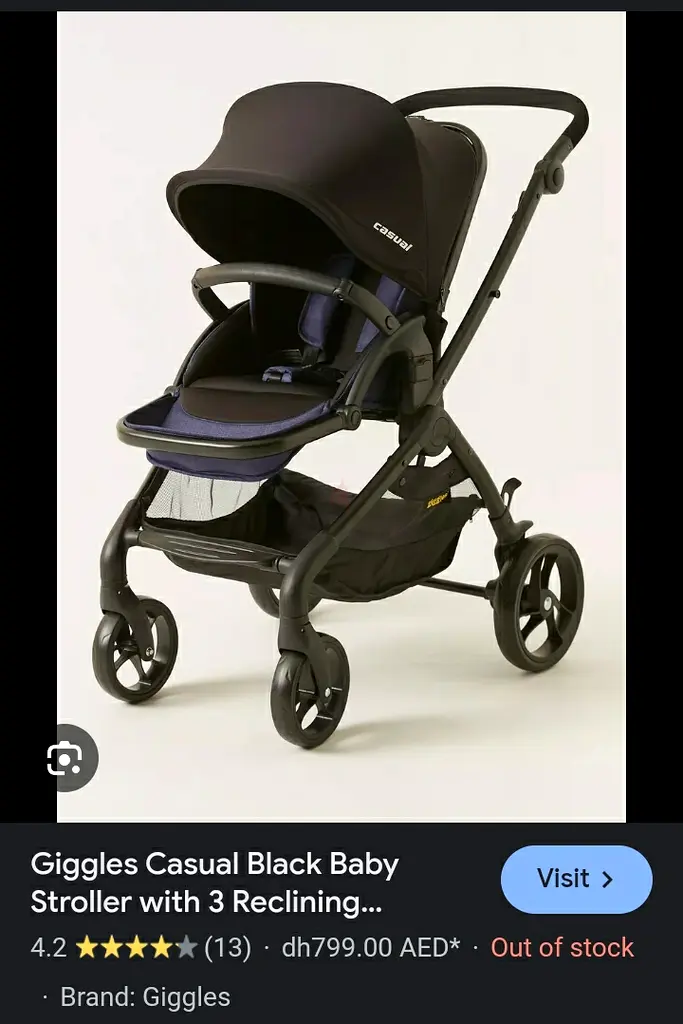Viewport: 683px width, 1024px height.
Task: Tap the Visit button
Action: (576, 879)
